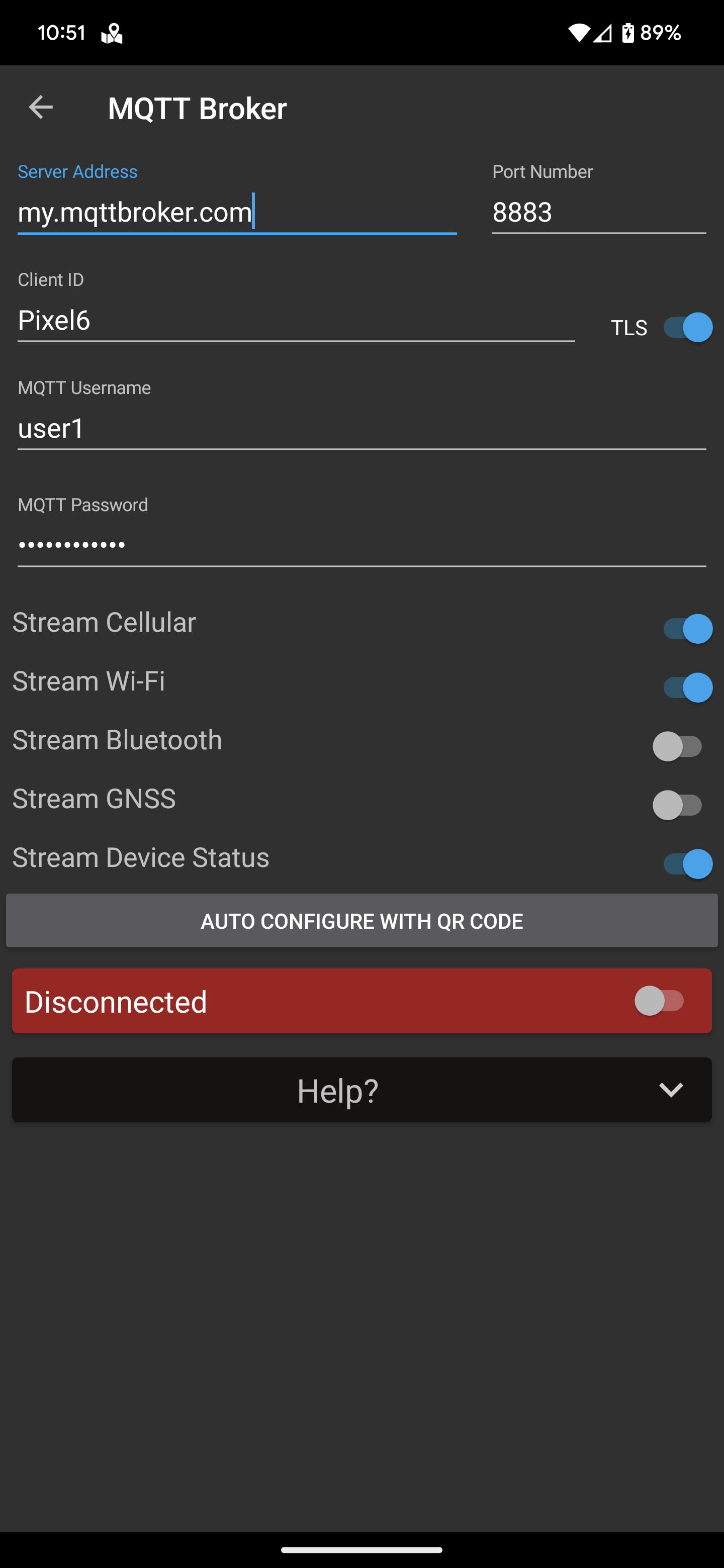The height and width of the screenshot is (1568, 724).
Task: Enable Stream Bluetooth
Action: [677, 746]
